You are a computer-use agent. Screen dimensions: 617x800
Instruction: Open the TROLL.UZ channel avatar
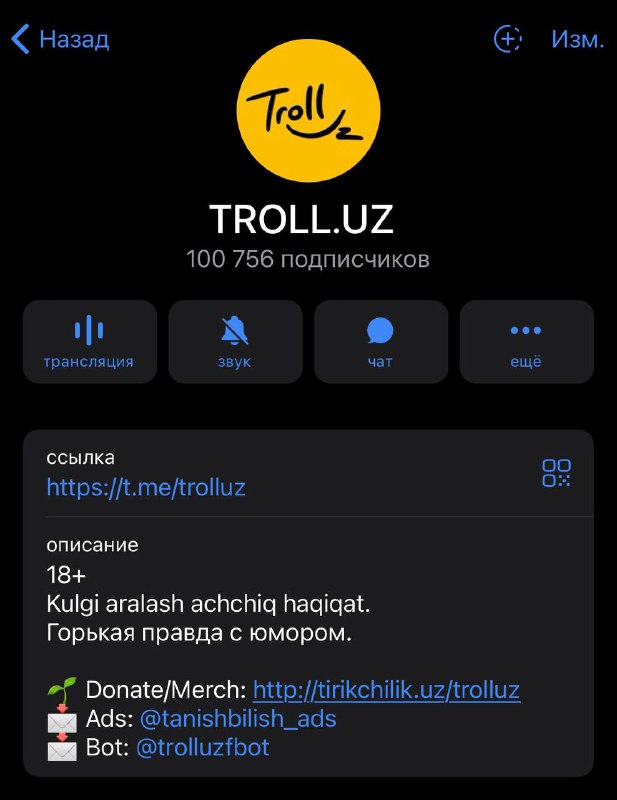pyautogui.click(x=308, y=110)
